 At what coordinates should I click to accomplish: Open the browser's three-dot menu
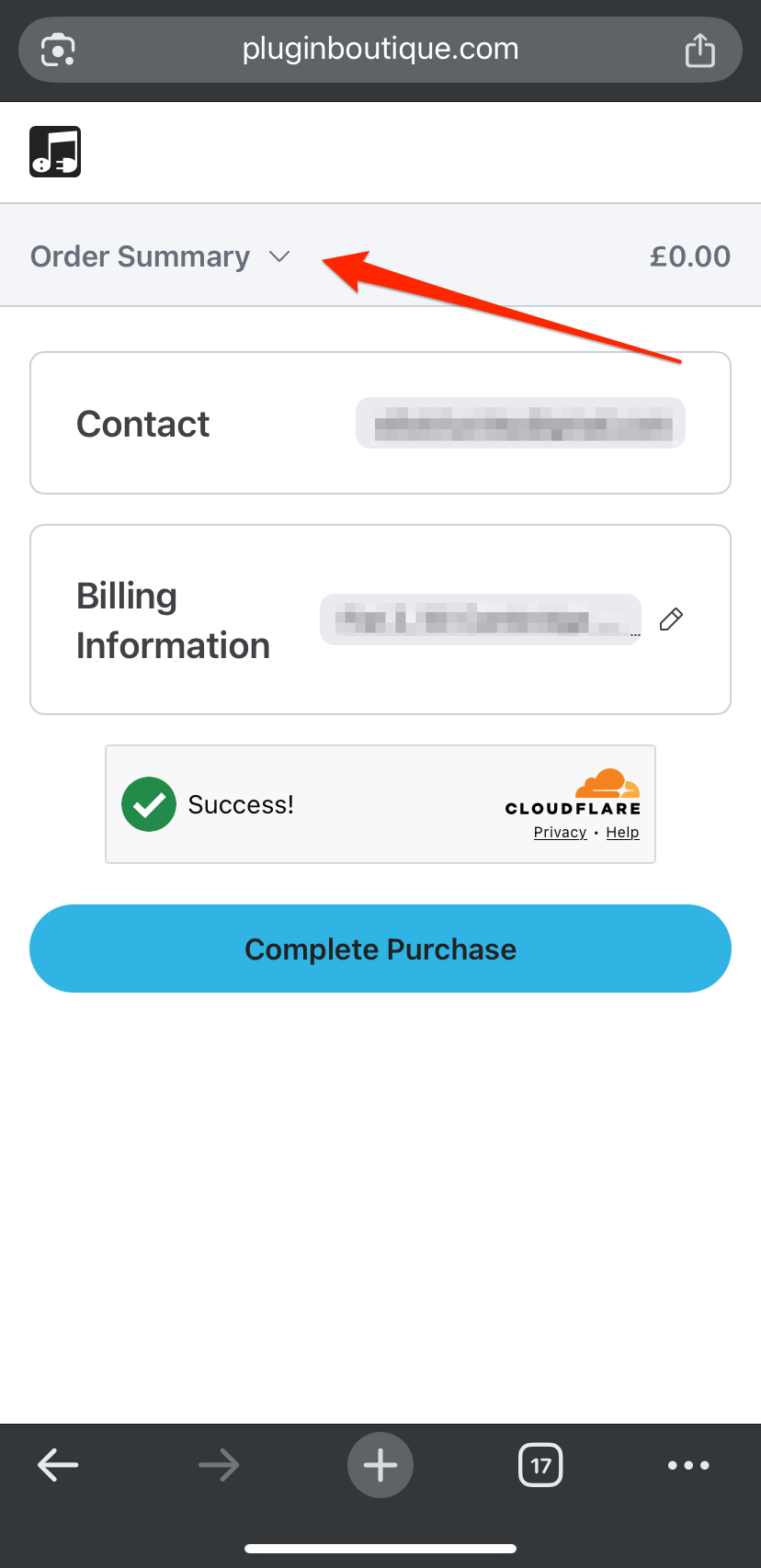pos(688,1465)
